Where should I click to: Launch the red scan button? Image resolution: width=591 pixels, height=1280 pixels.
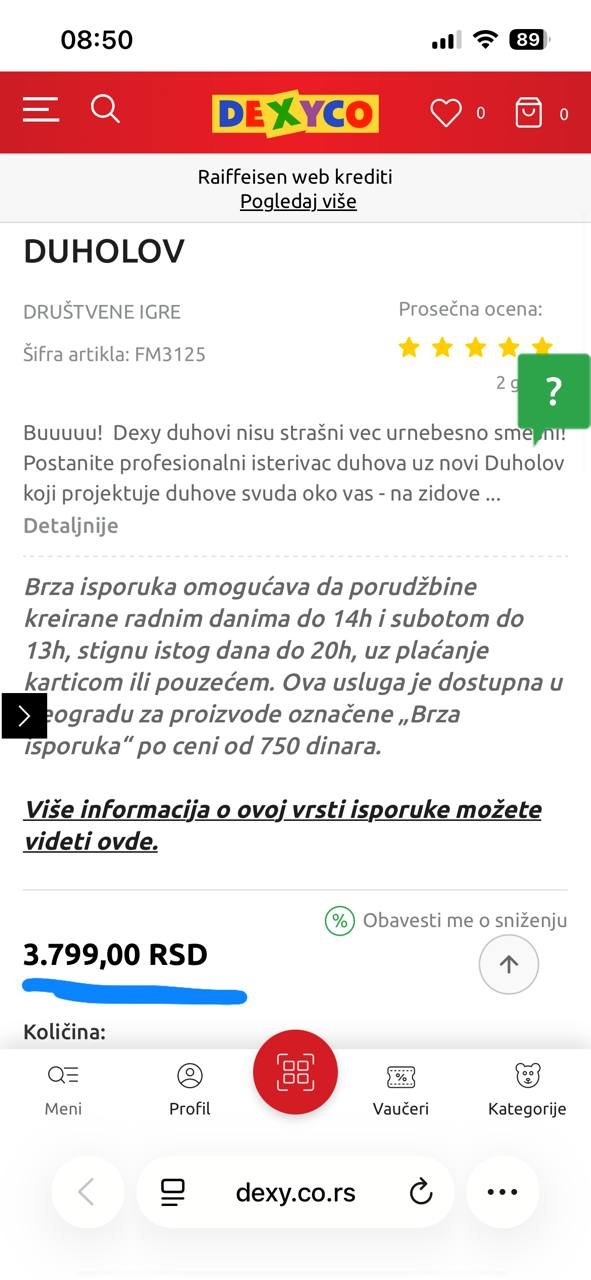tap(295, 1072)
